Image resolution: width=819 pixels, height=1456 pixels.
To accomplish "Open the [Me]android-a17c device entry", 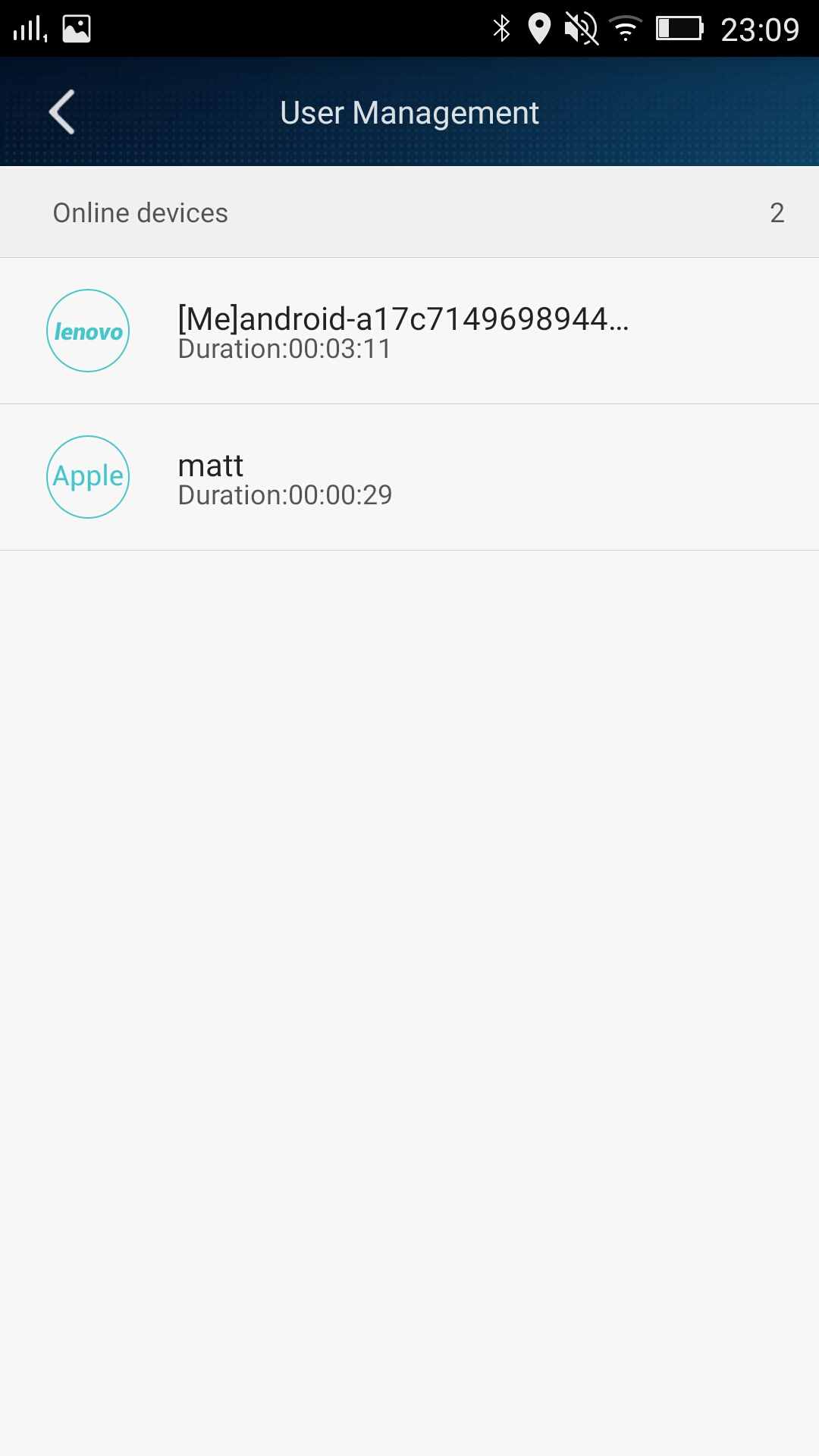I will [409, 331].
